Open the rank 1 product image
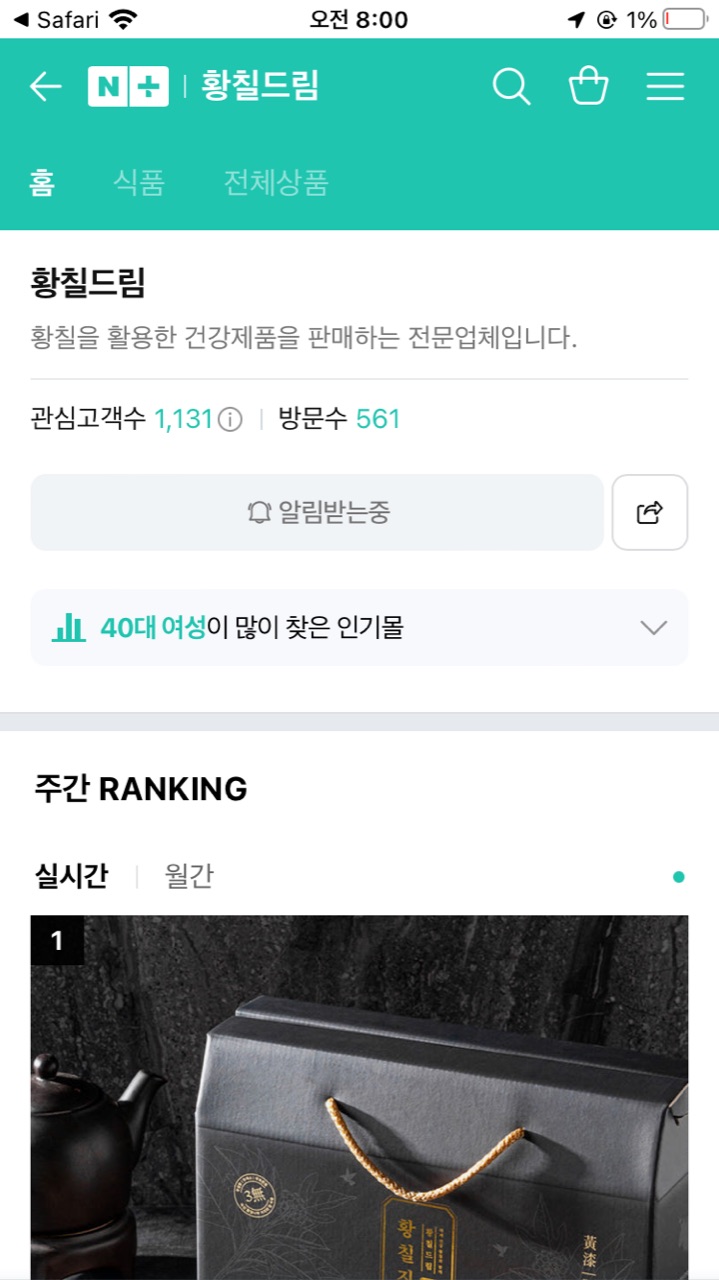This screenshot has width=719, height=1280. click(x=359, y=1100)
